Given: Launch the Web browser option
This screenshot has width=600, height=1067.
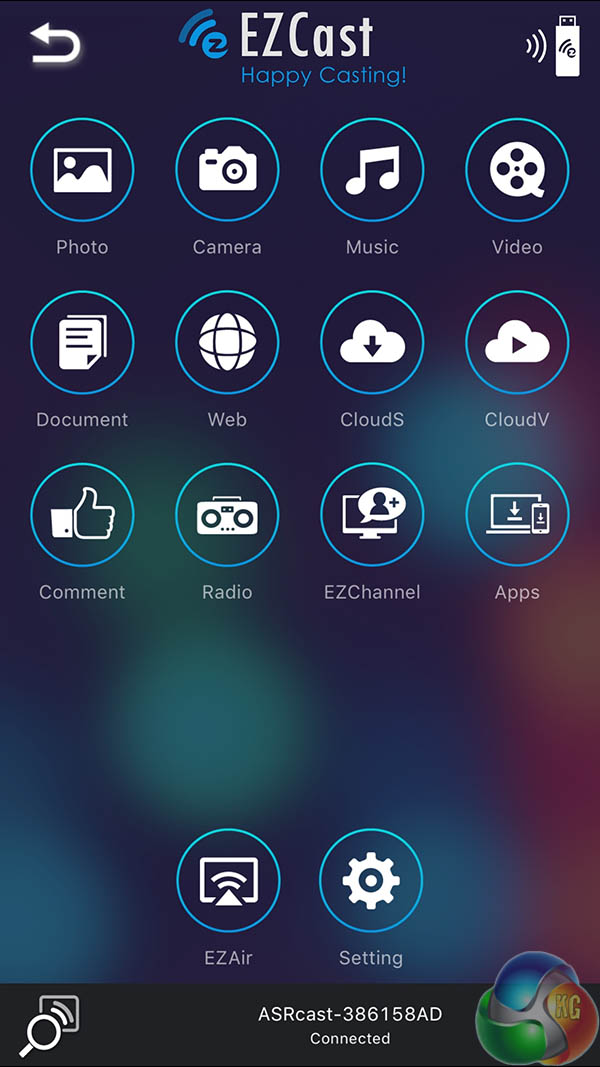Looking at the screenshot, I should click(227, 343).
